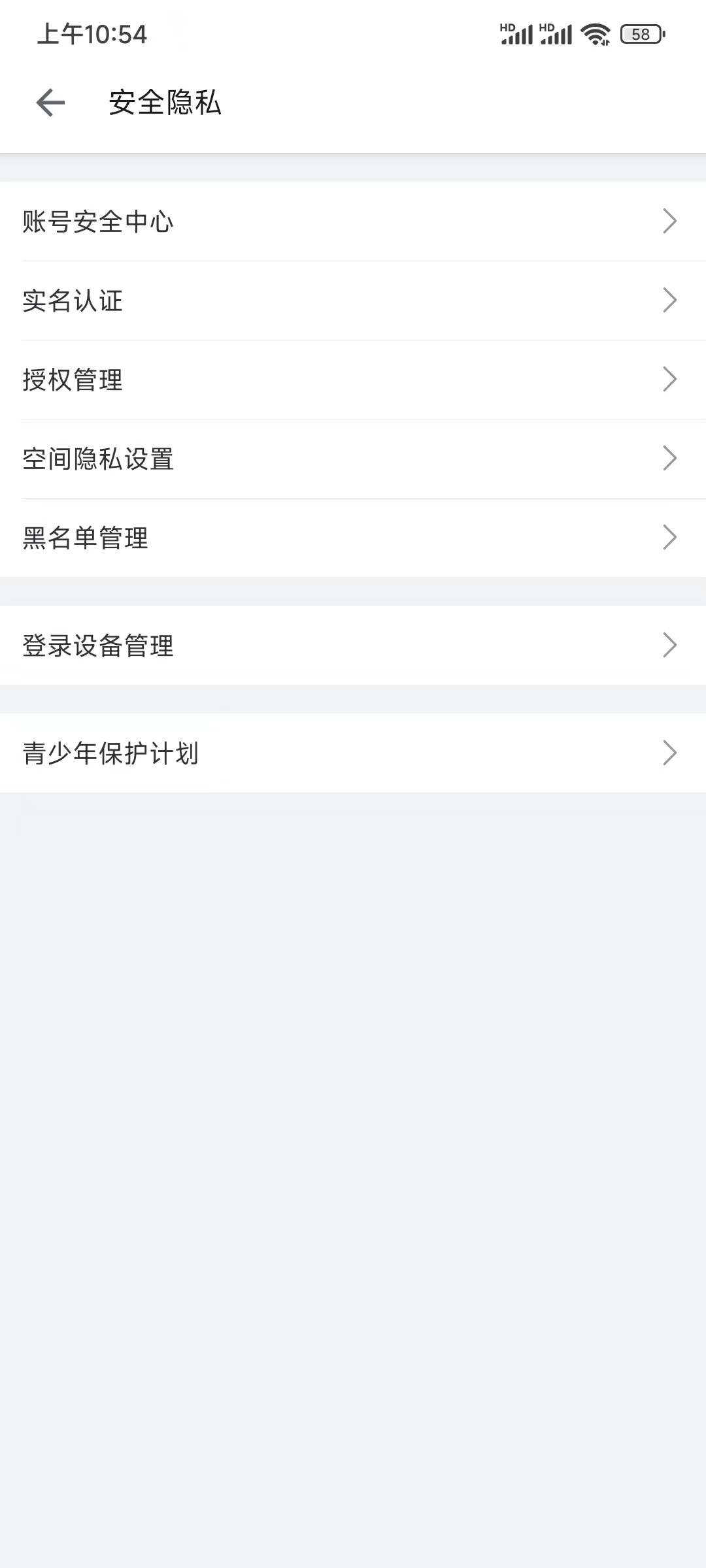Expand 黑名单管理 via its chevron
This screenshot has height=1568, width=706.
(x=669, y=537)
